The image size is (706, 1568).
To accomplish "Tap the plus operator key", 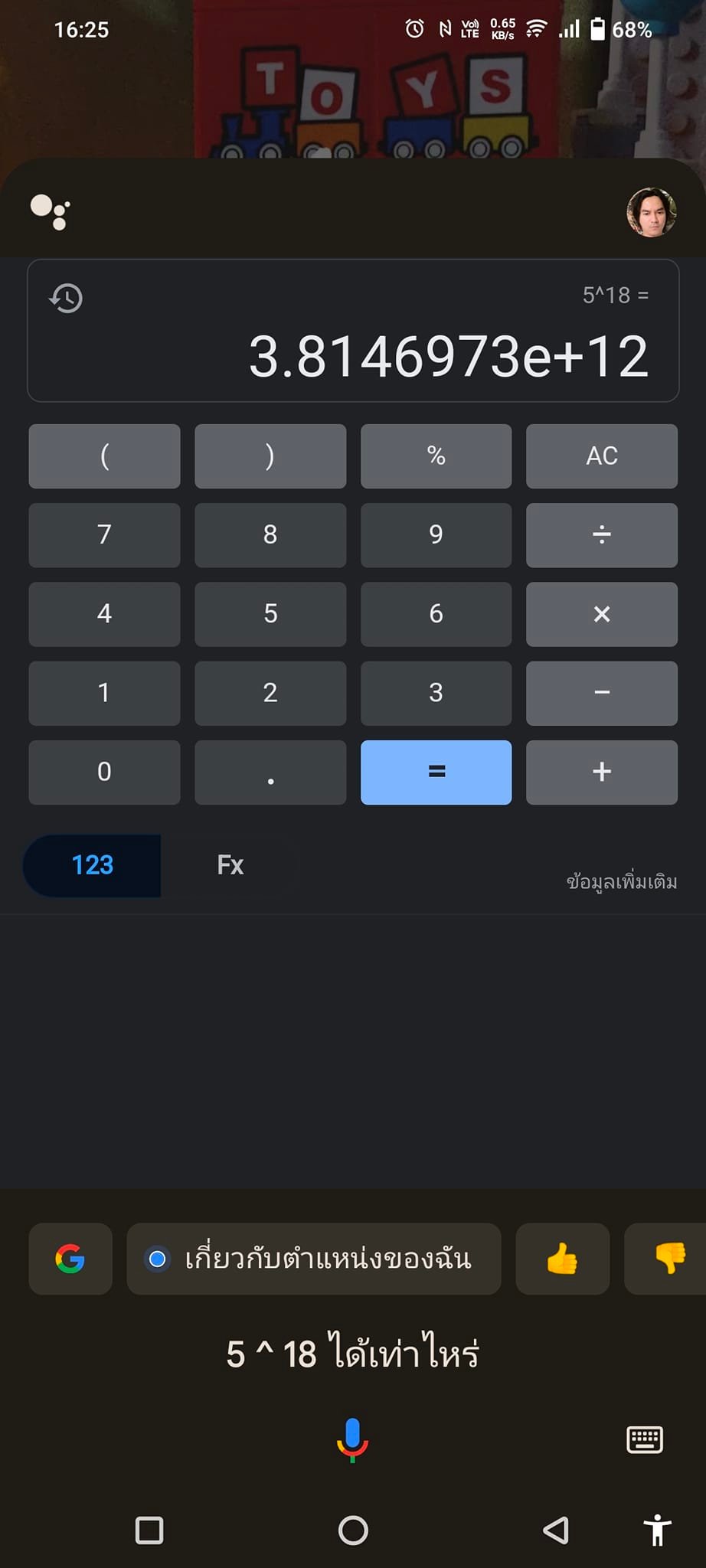I will click(601, 772).
